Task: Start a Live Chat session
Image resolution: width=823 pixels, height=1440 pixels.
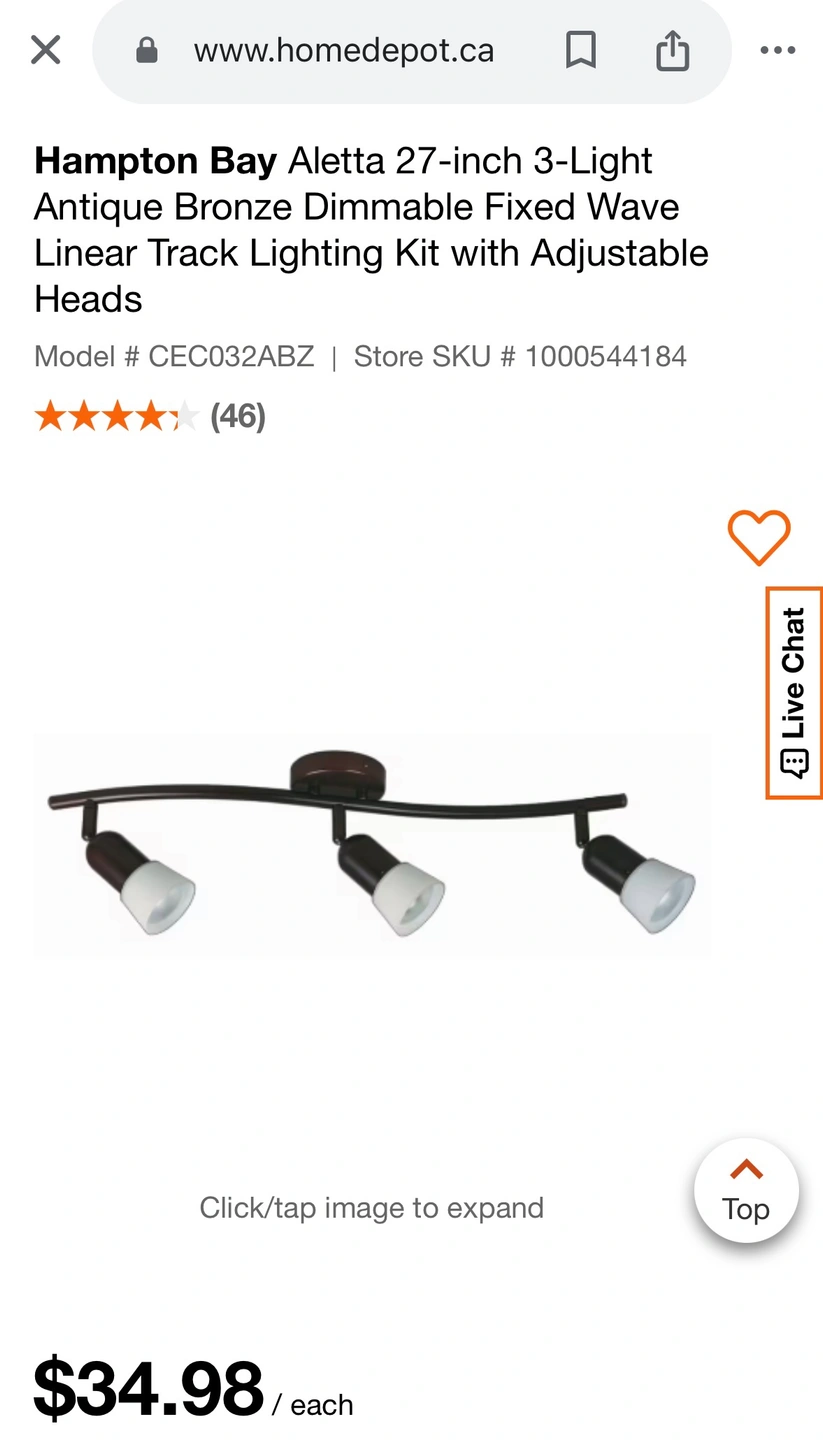Action: click(x=794, y=693)
